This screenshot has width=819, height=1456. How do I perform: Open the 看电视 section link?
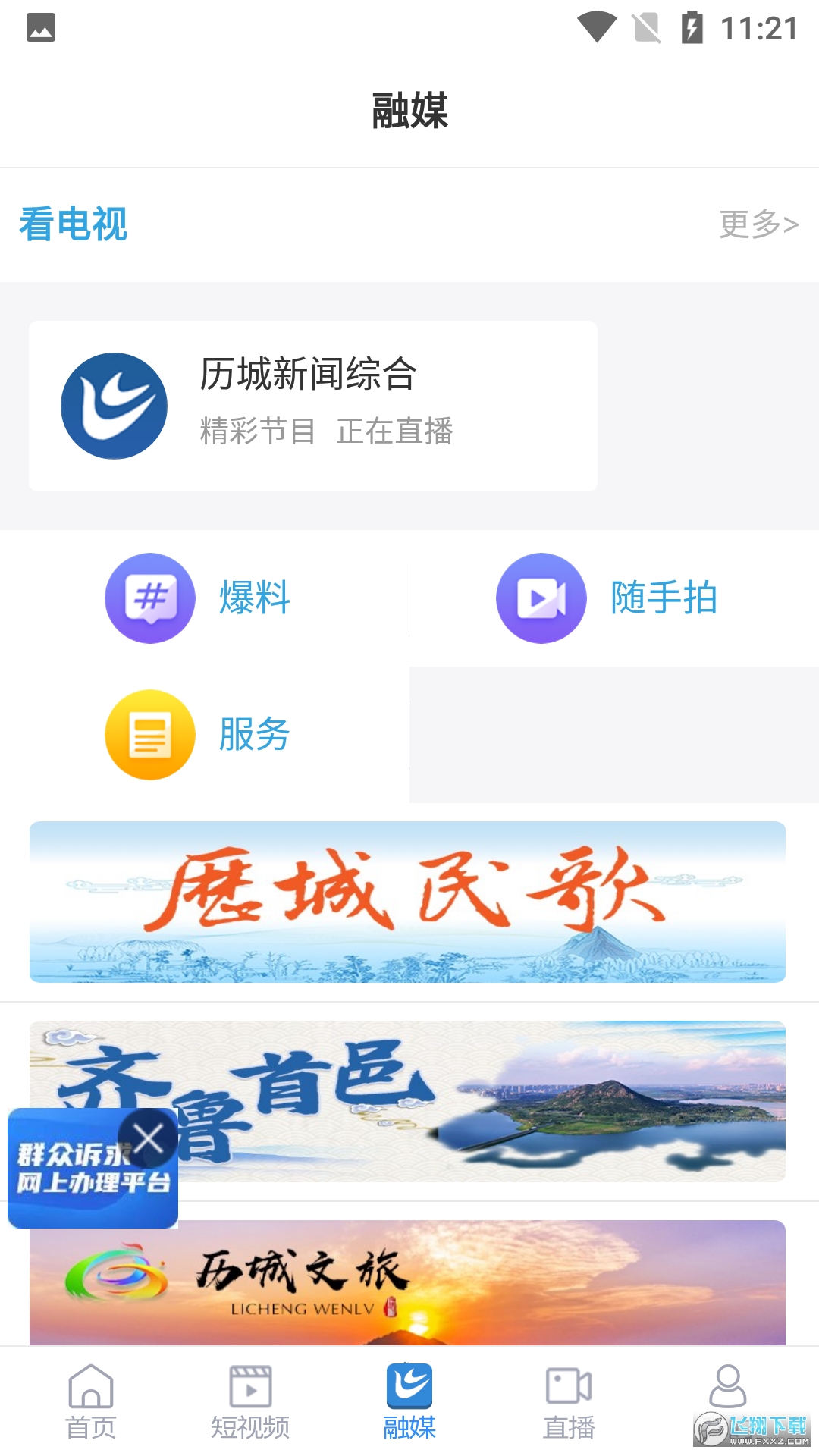coord(74,224)
